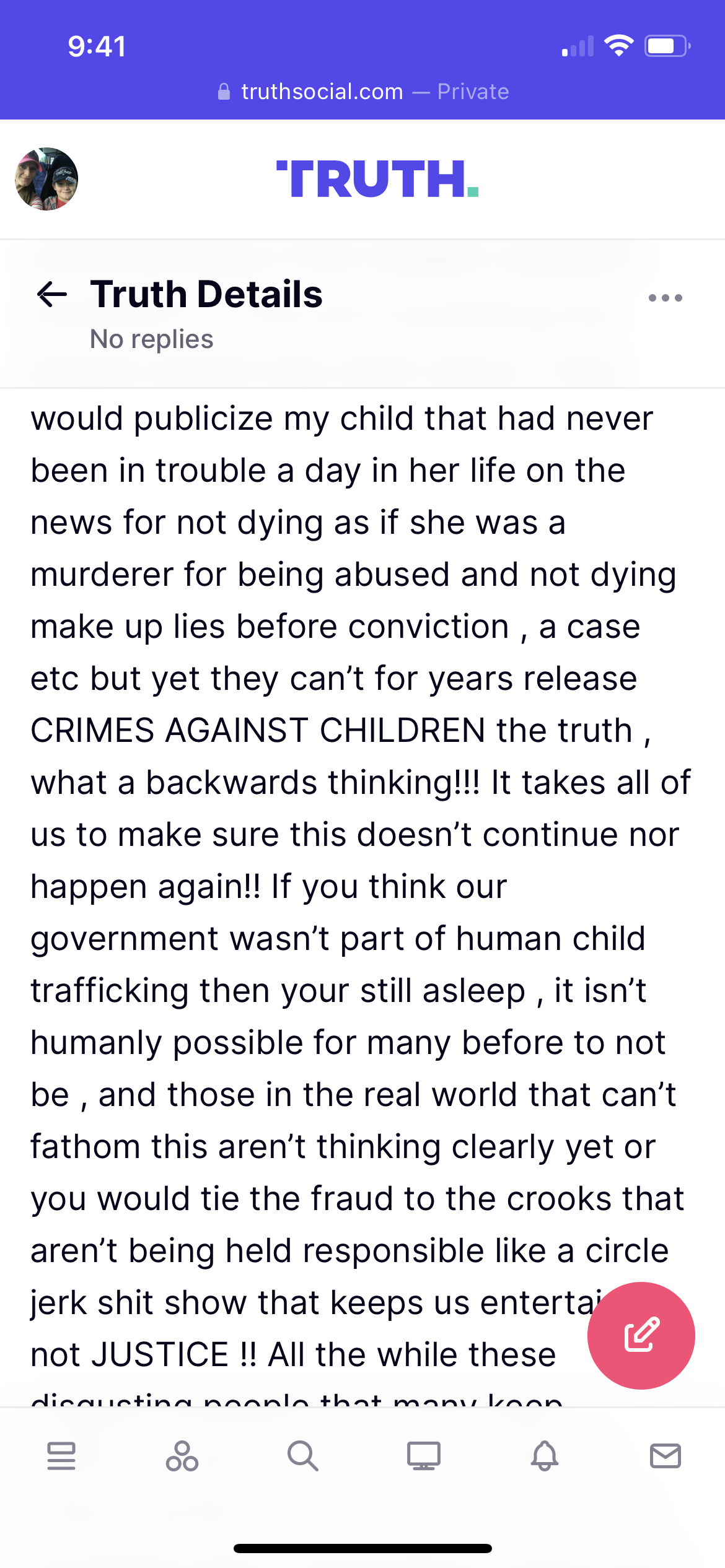The image size is (725, 1568).
Task: Open the home feed tab
Action: (x=61, y=1456)
